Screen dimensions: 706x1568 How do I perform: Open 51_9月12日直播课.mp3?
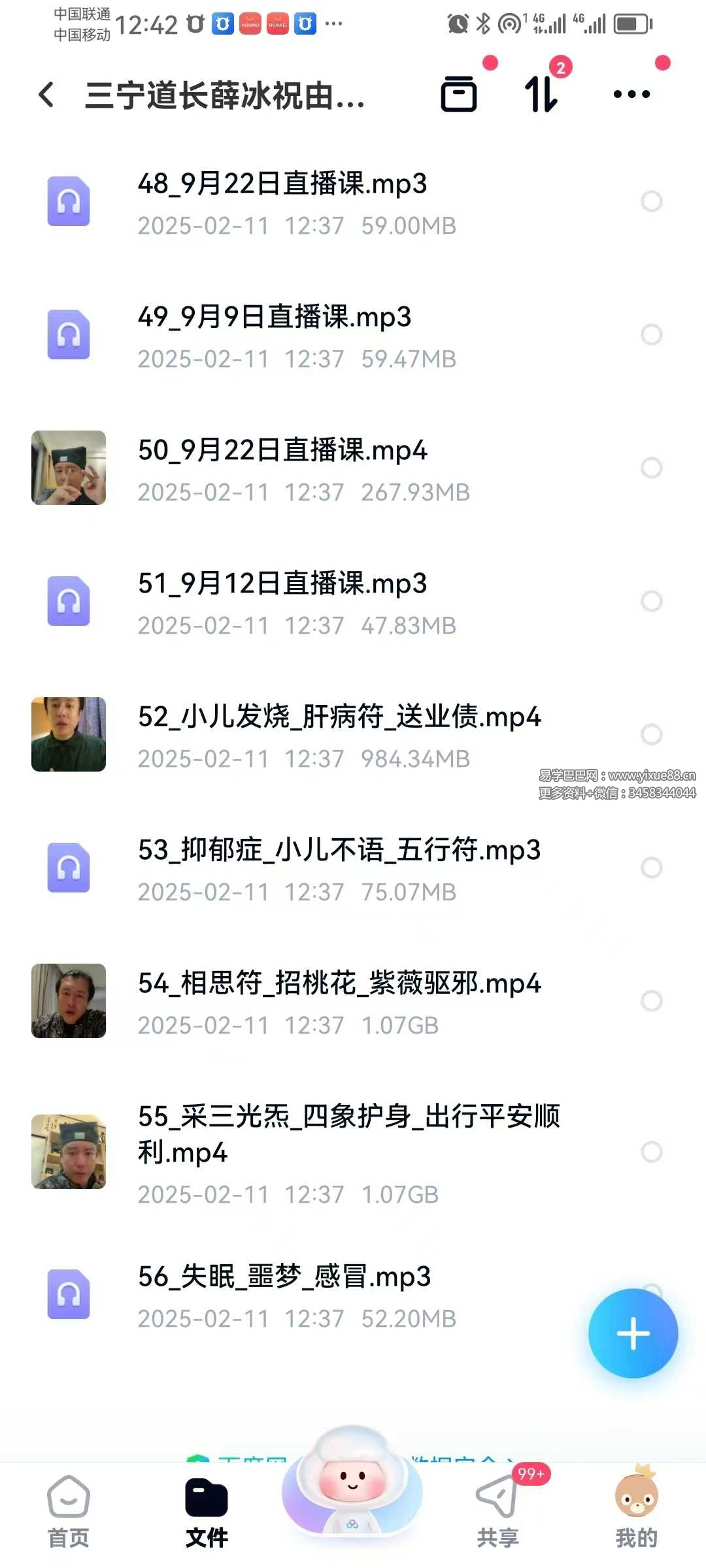(282, 584)
